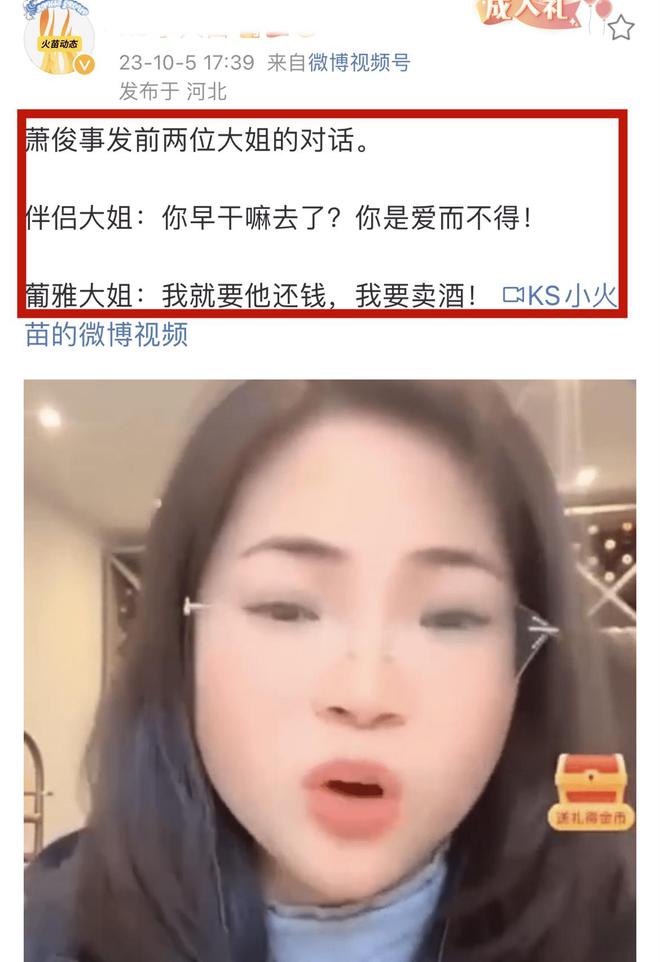Play the video of the woman speaking
The height and width of the screenshot is (962, 660).
pos(330,670)
